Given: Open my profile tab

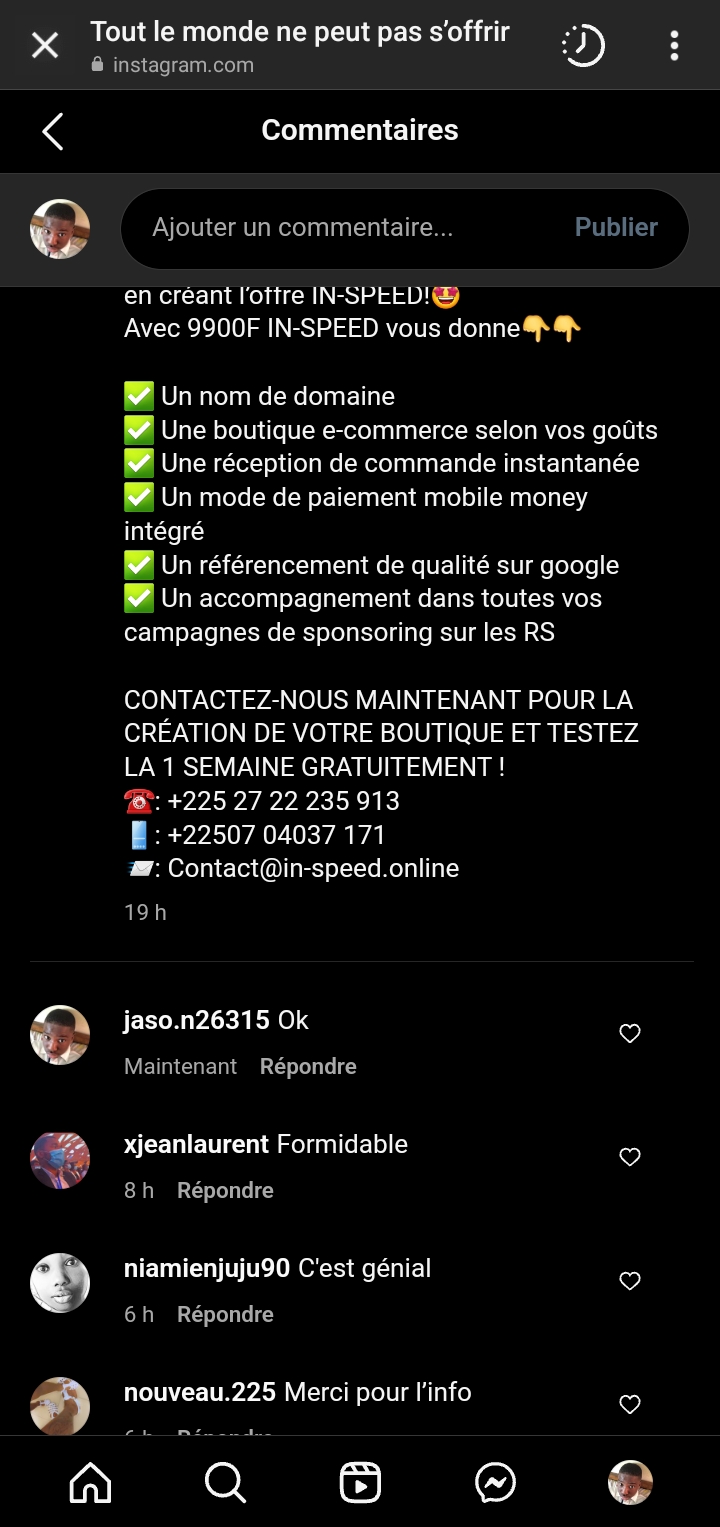Looking at the screenshot, I should [630, 1483].
